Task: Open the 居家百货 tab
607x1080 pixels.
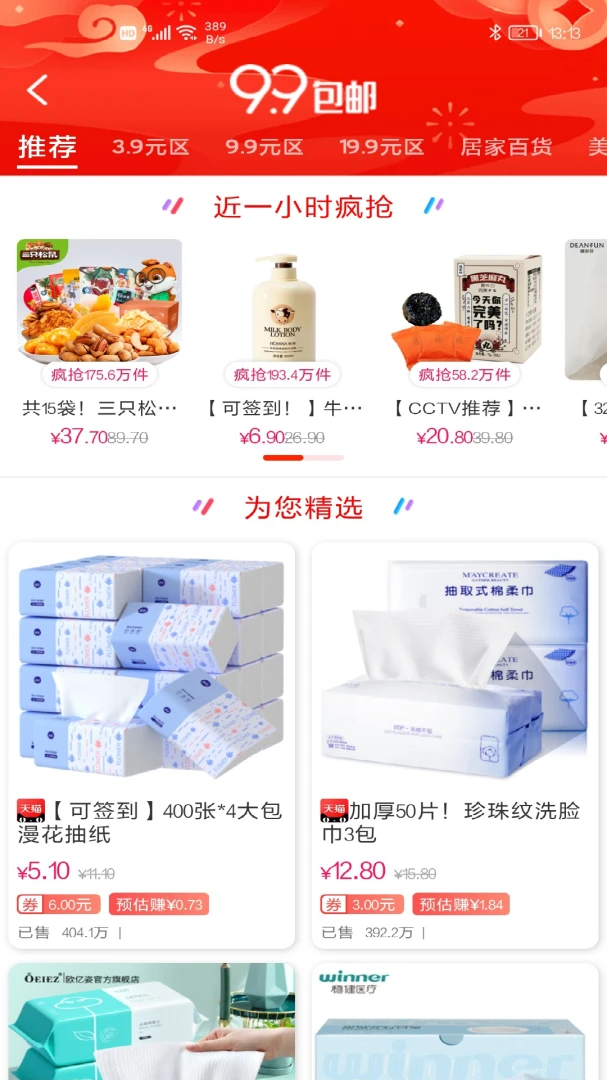Action: coord(506,147)
